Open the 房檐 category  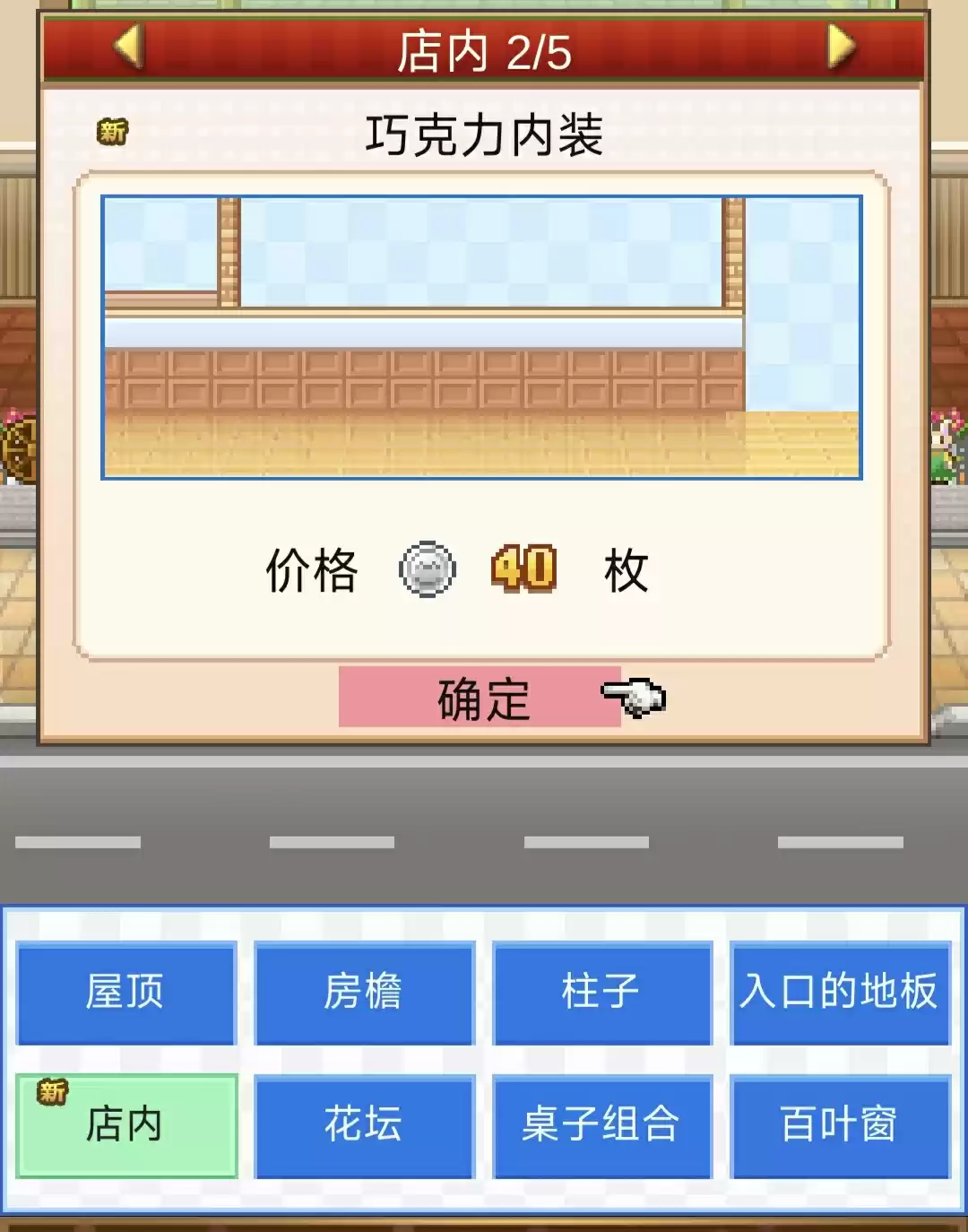coord(364,992)
